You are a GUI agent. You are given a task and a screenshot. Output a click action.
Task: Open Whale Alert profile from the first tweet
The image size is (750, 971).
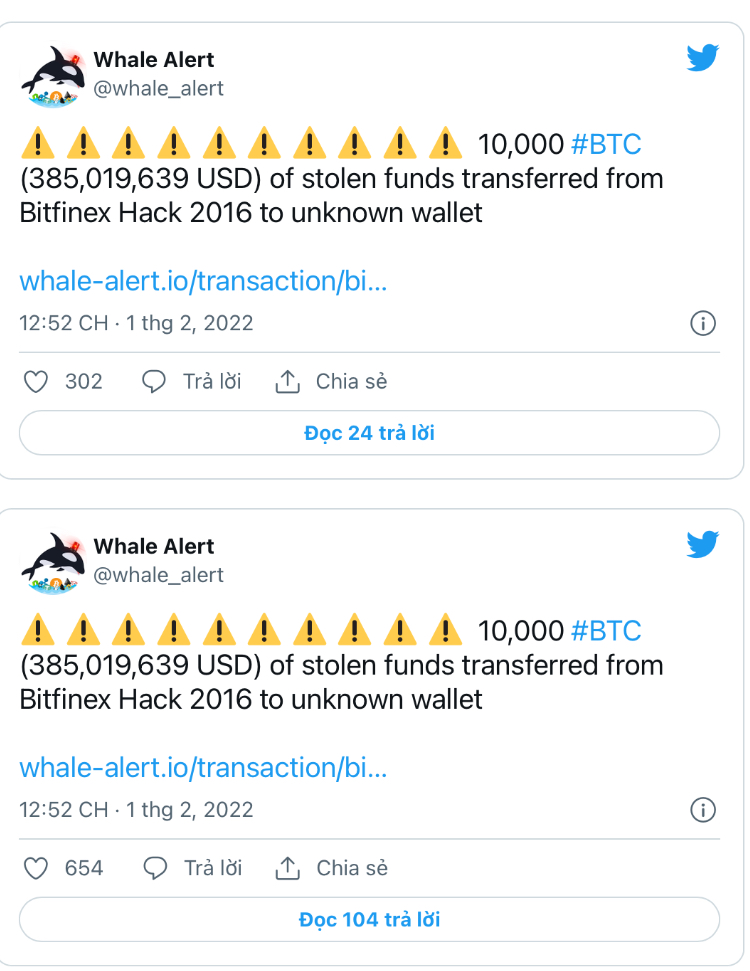pyautogui.click(x=154, y=60)
